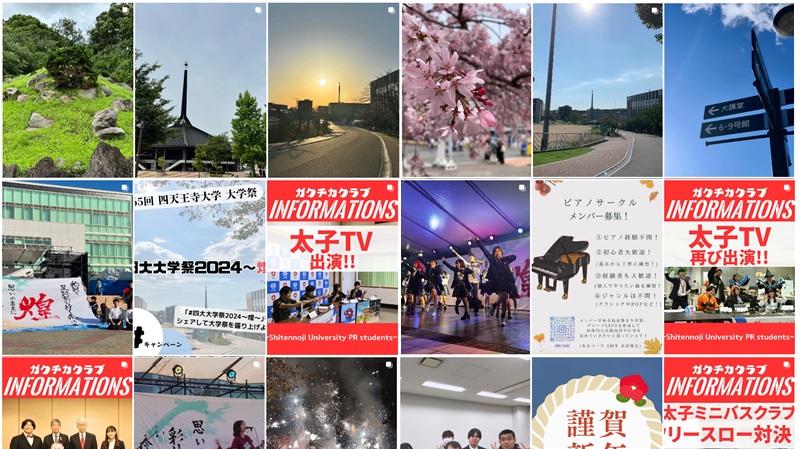This screenshot has width=800, height=449.
Task: Open the 謹賀新年 New Year greeting post
Action: coord(597,404)
